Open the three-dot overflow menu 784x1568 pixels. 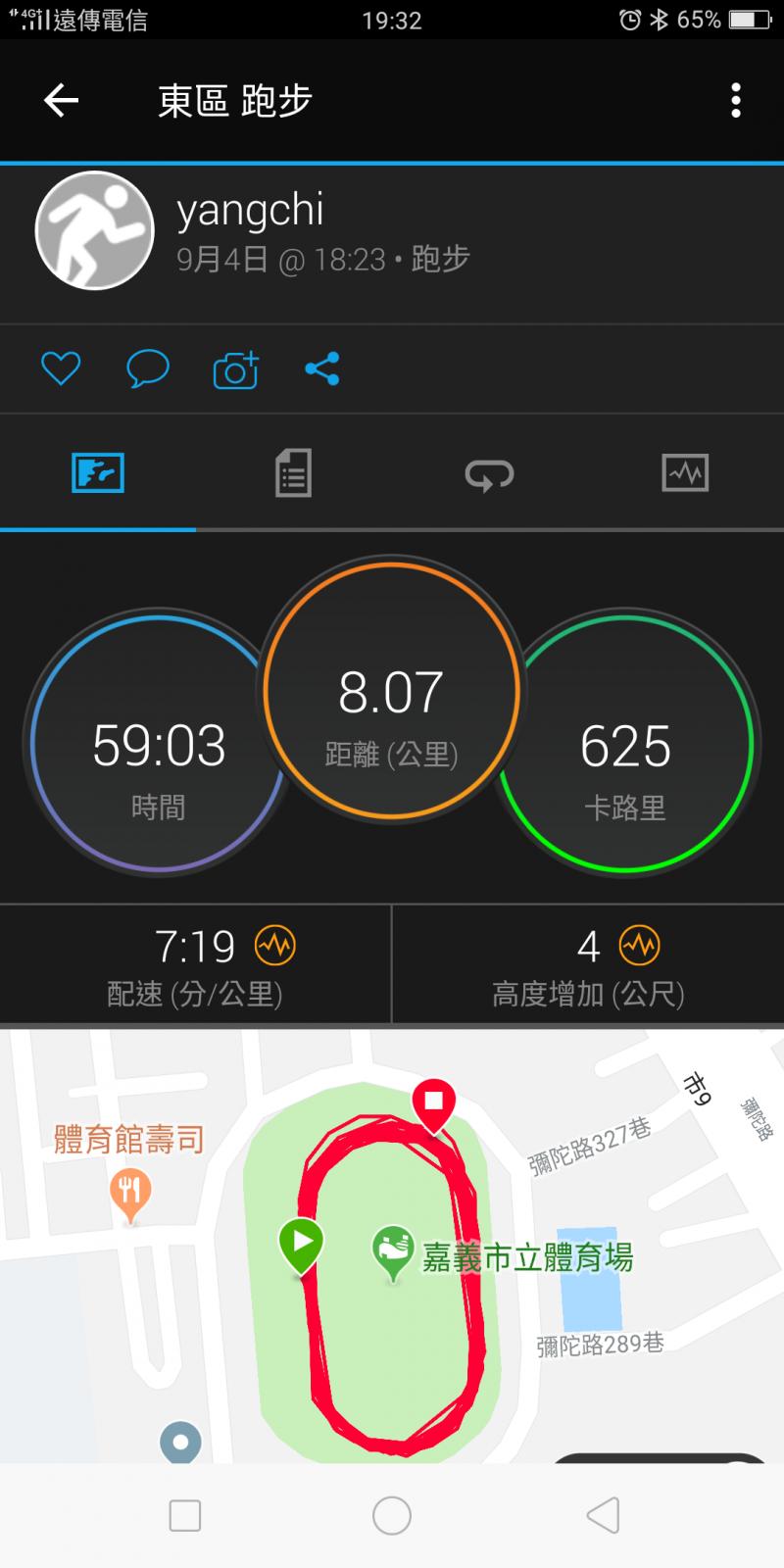click(736, 100)
